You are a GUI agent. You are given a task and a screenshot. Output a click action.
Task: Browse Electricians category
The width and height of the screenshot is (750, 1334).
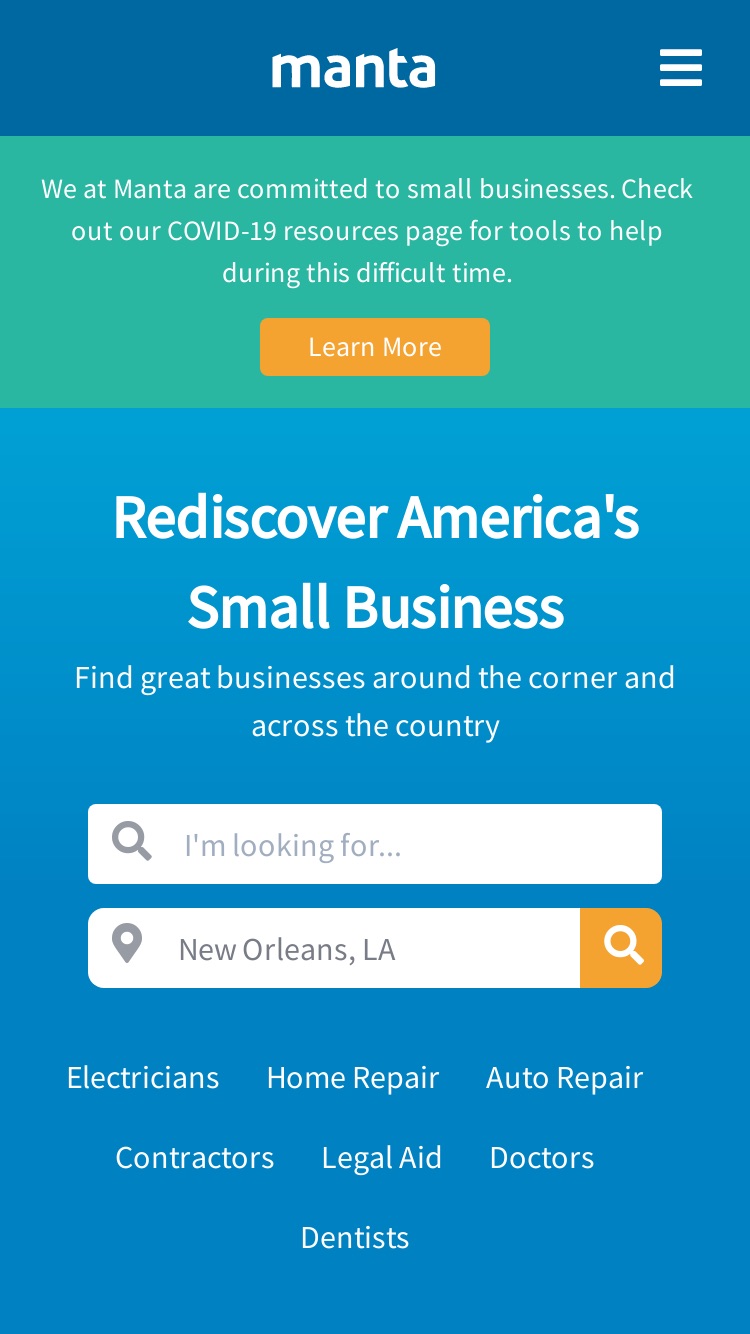(x=143, y=1077)
